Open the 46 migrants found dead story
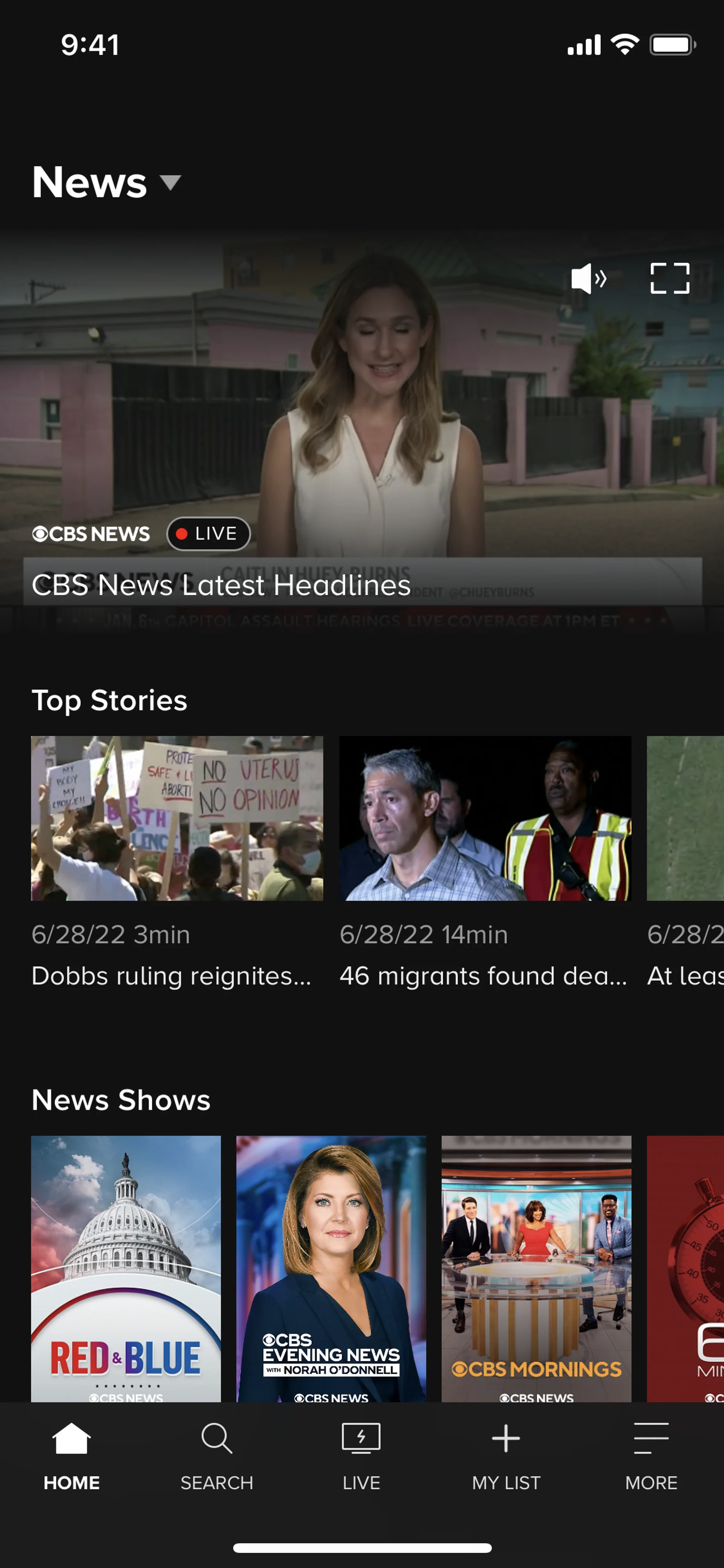The width and height of the screenshot is (724, 1568). (485, 819)
